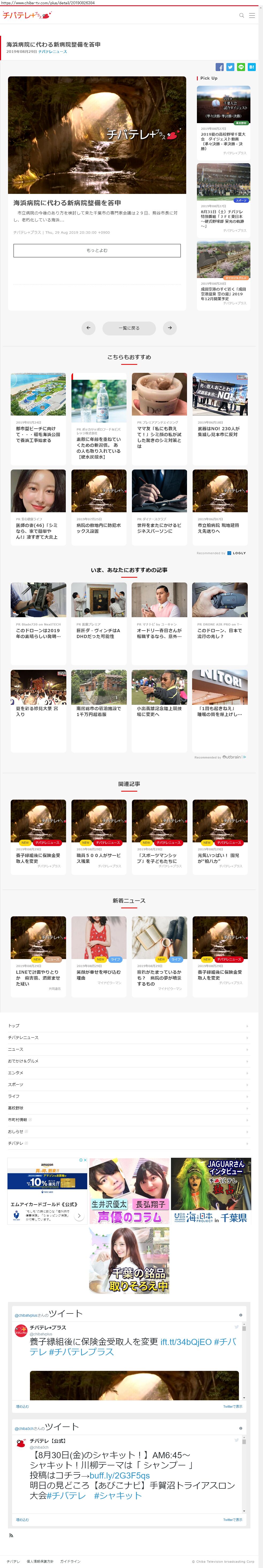Open the hamburger menu
The width and height of the screenshot is (263, 1568).
[x=252, y=15]
